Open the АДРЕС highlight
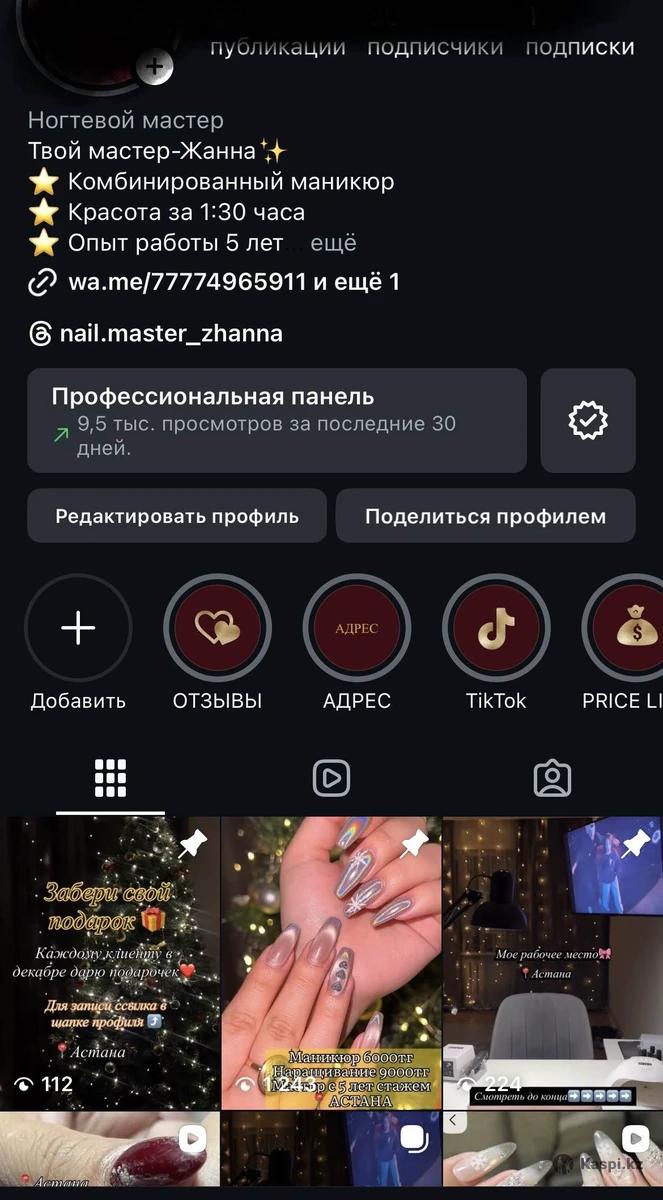The height and width of the screenshot is (1200, 663). pos(357,628)
